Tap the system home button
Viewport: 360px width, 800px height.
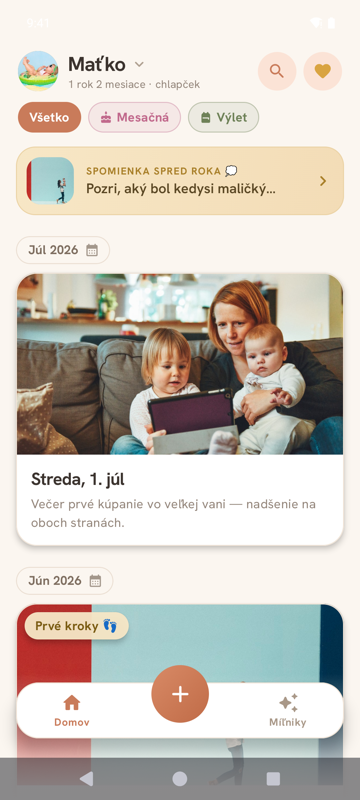click(x=180, y=779)
